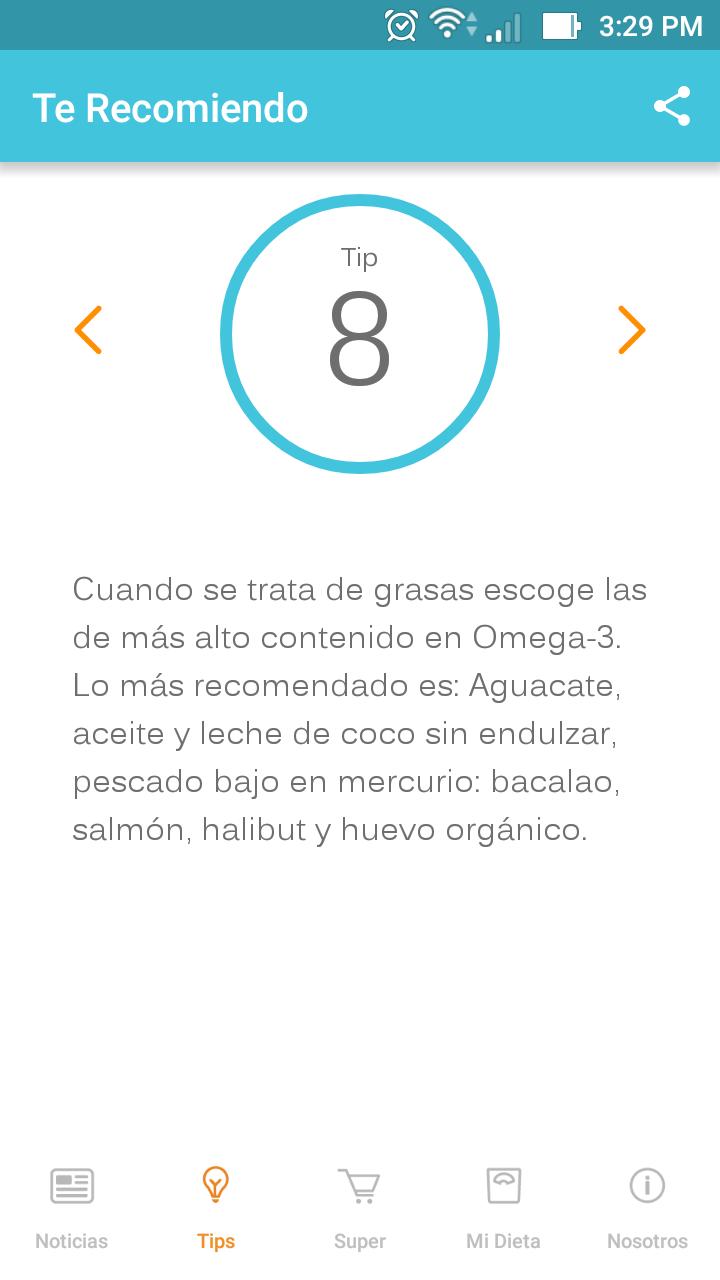Select the tip description text
The image size is (720, 1280).
tap(359, 710)
